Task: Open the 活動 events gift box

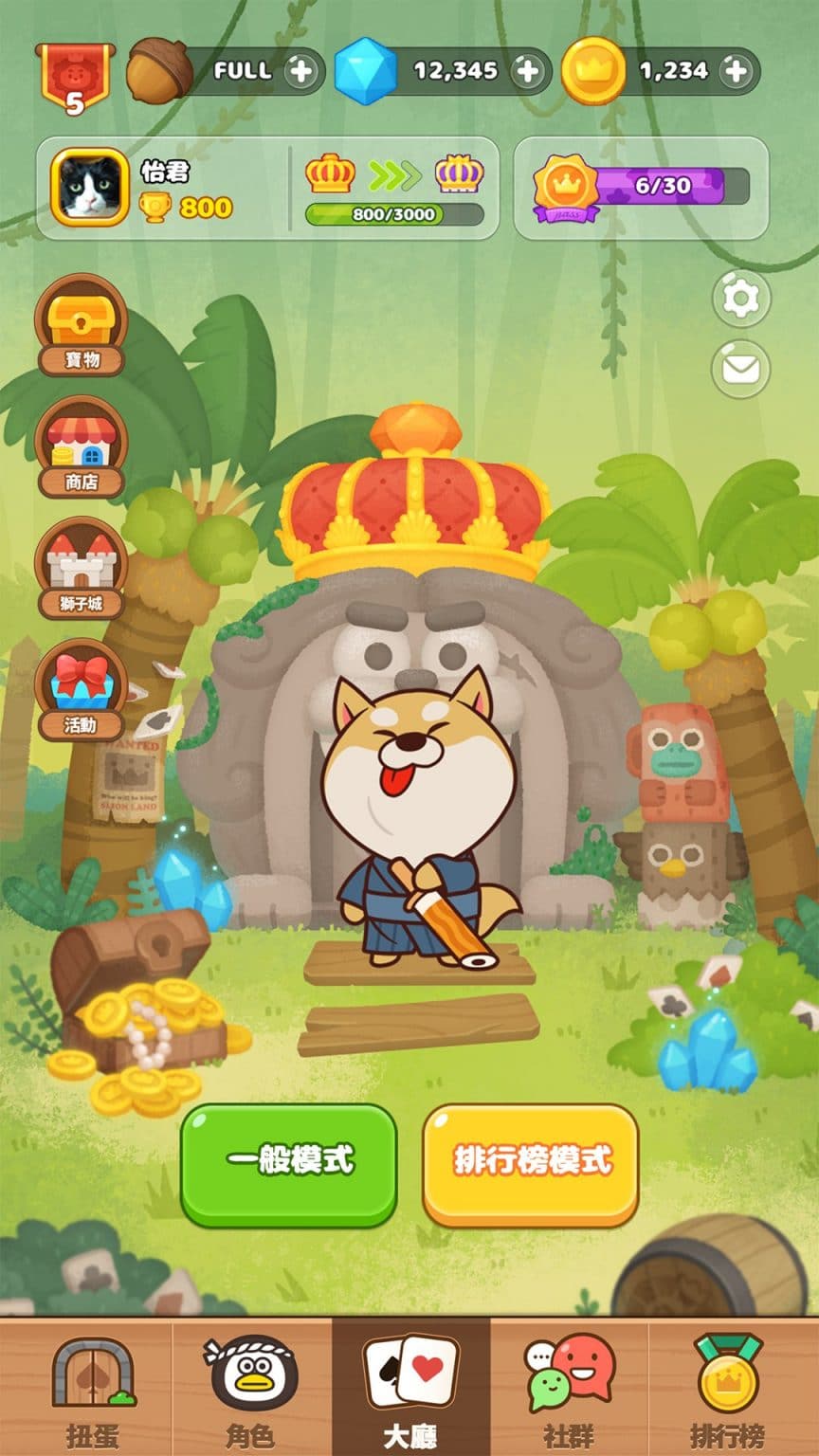Action: [x=82, y=689]
